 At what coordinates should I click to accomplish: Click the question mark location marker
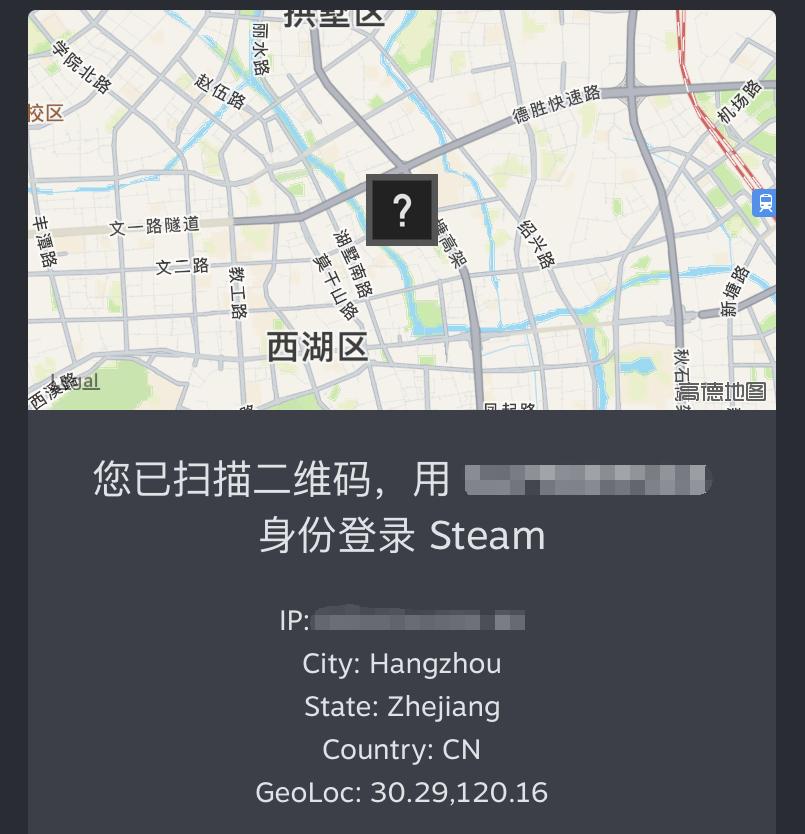402,209
